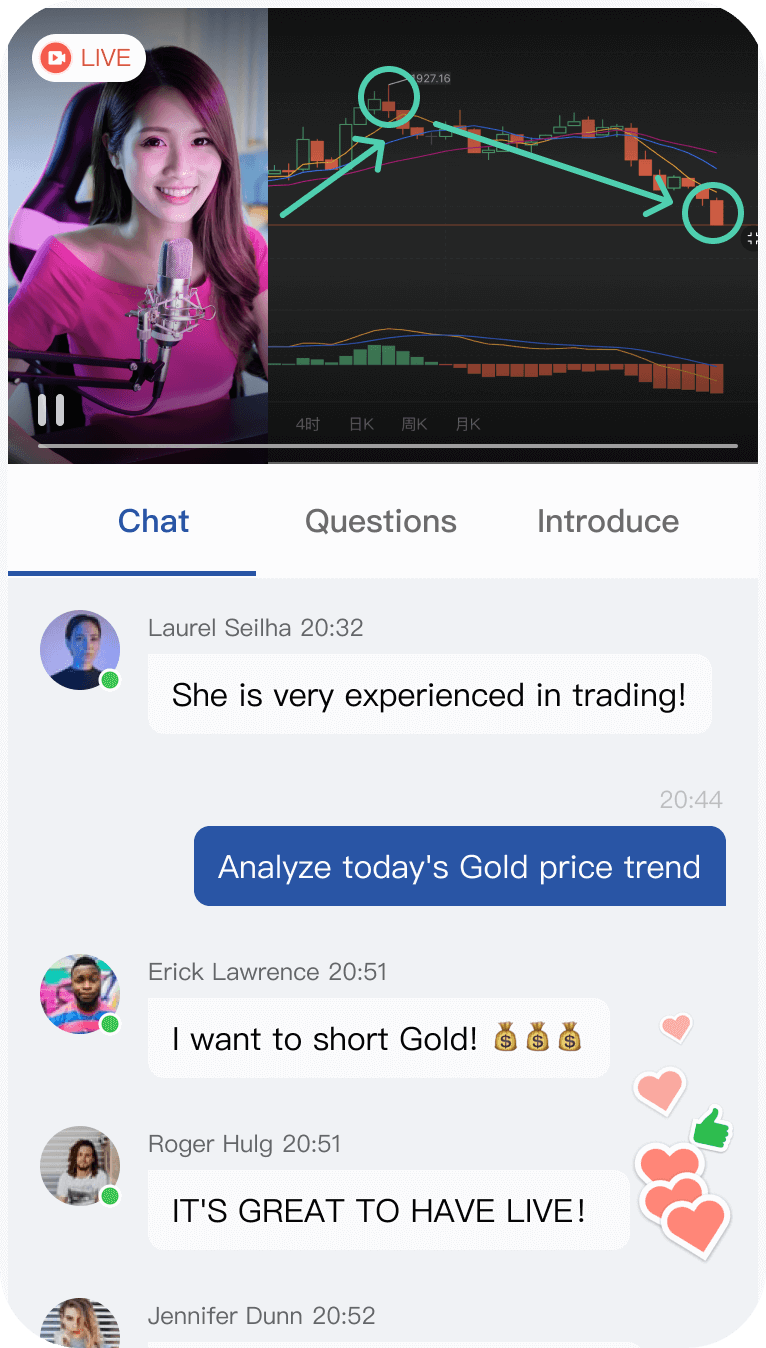Tap the video progress bar

click(388, 446)
